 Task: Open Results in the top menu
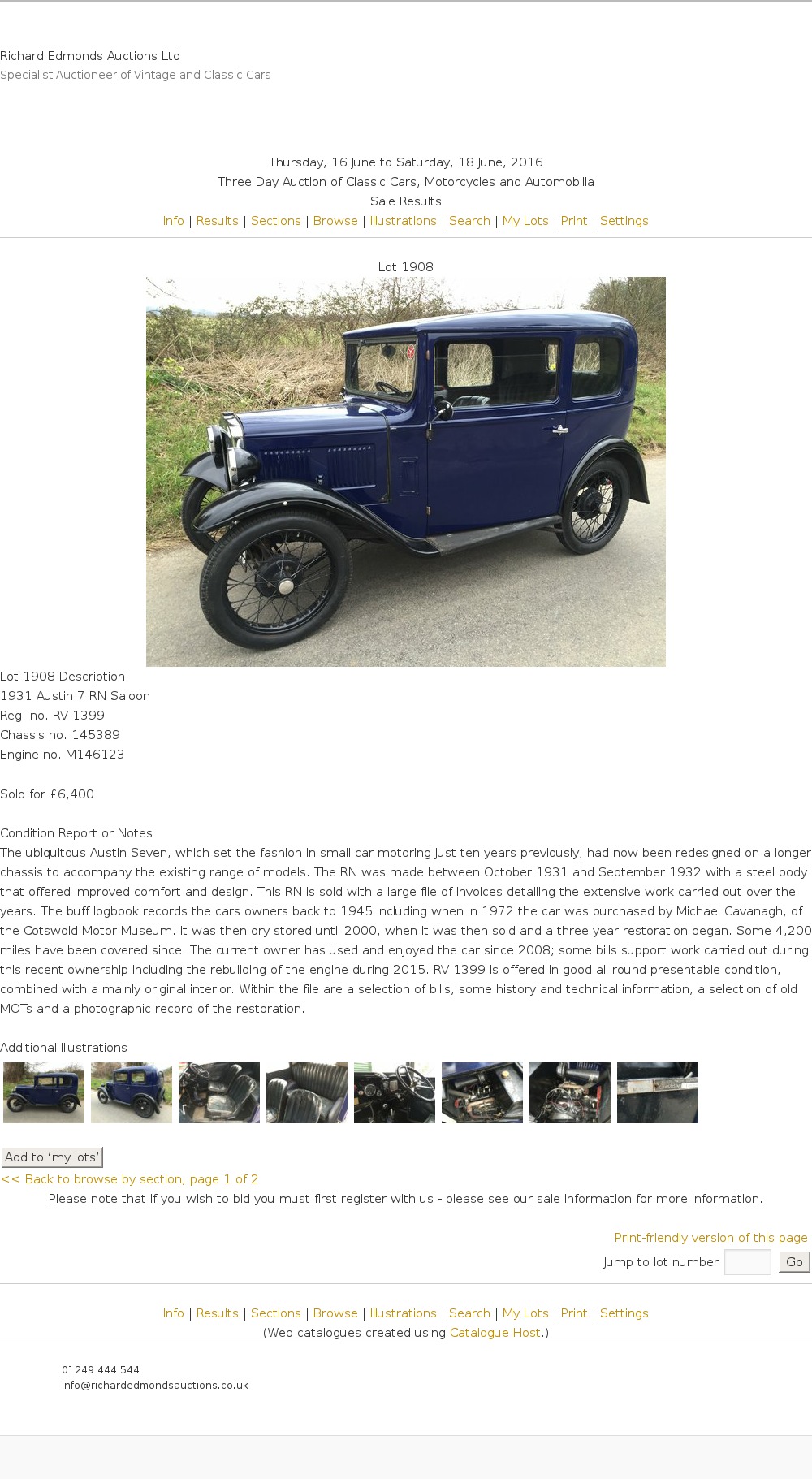point(217,221)
